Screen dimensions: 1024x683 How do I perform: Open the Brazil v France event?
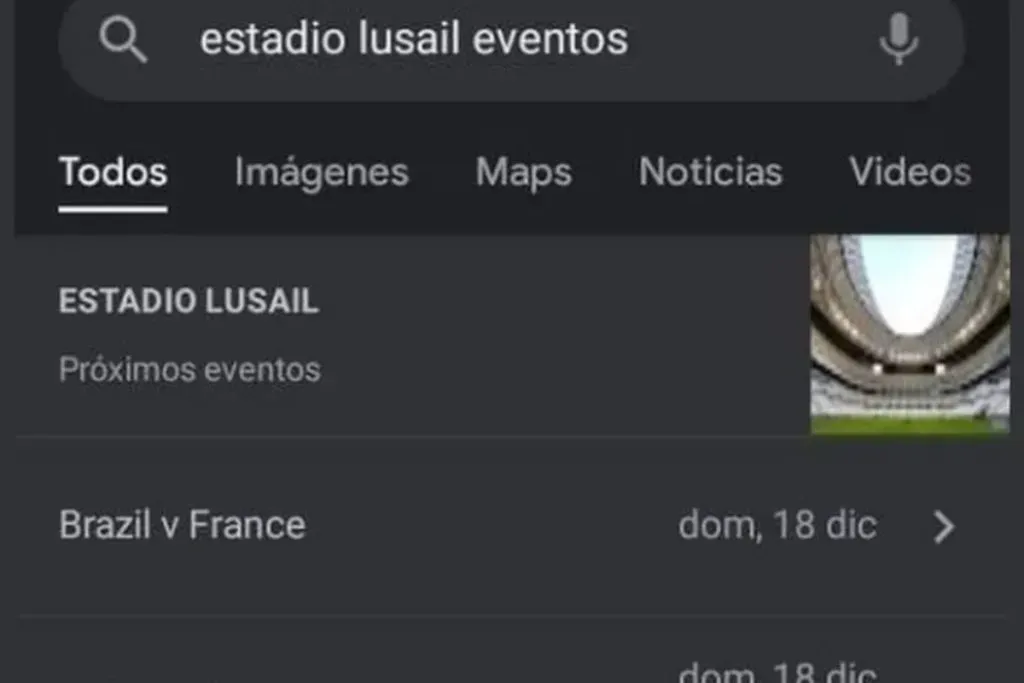click(x=500, y=525)
